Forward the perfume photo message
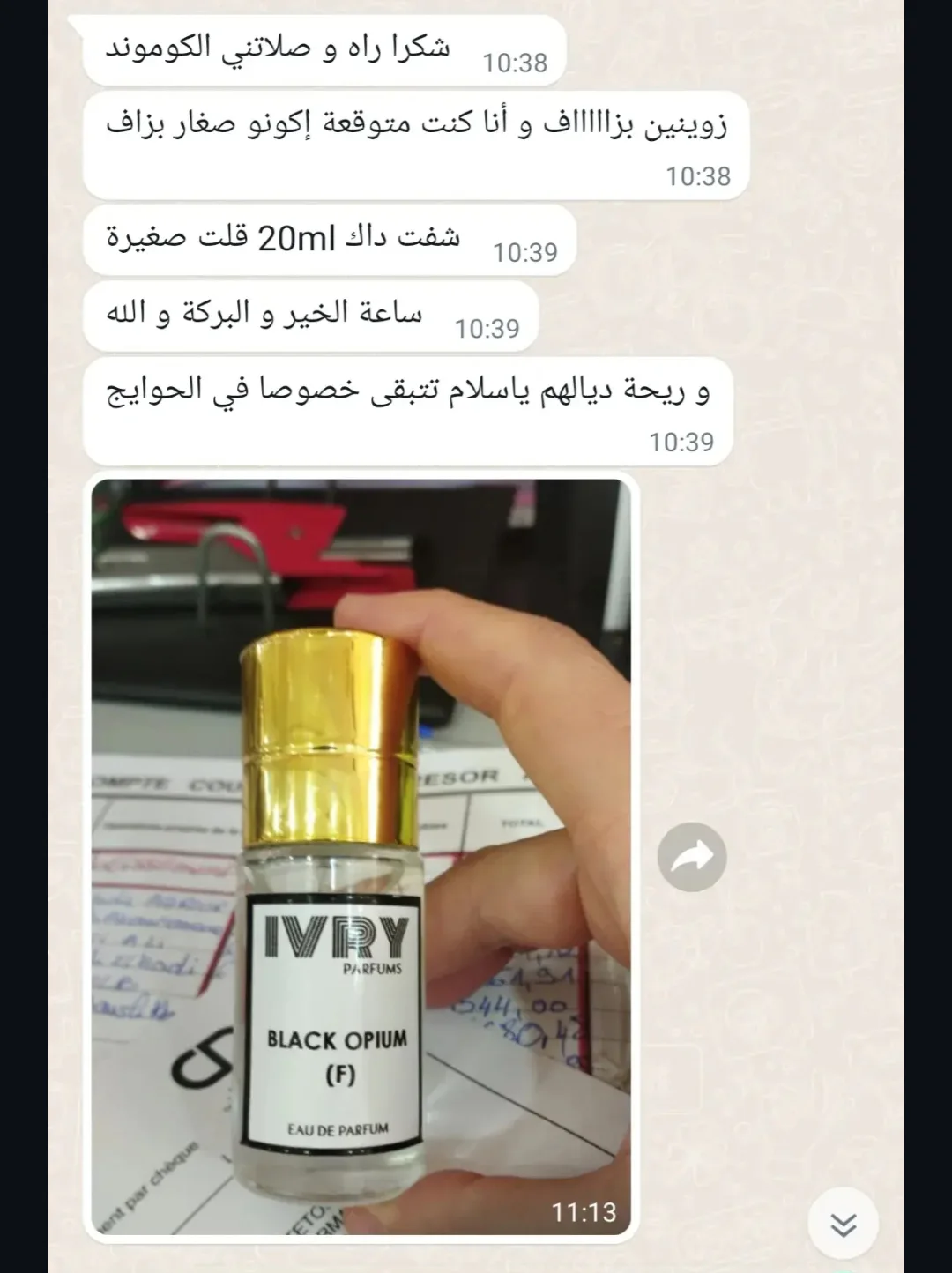 point(692,857)
